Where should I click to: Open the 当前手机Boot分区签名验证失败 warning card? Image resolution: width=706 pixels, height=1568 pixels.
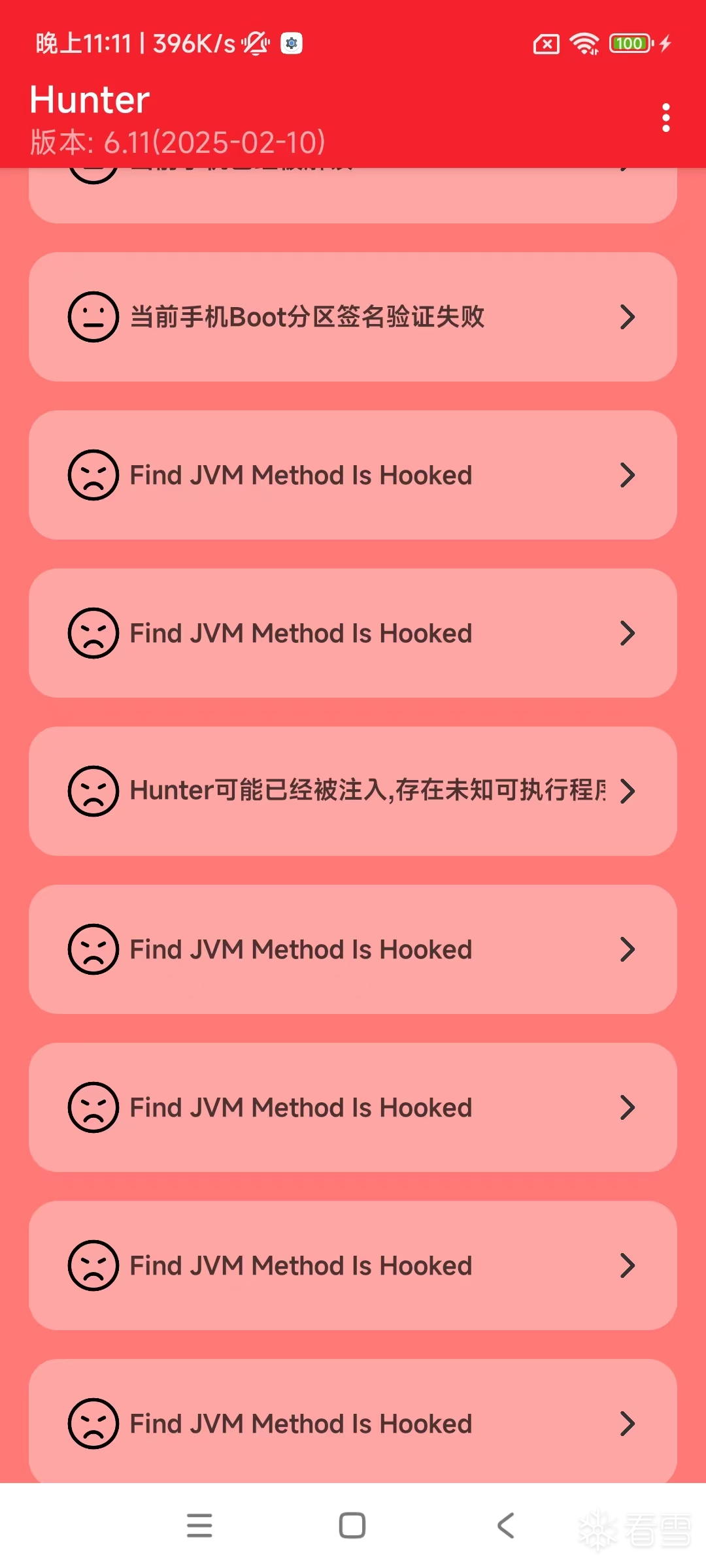pyautogui.click(x=353, y=317)
